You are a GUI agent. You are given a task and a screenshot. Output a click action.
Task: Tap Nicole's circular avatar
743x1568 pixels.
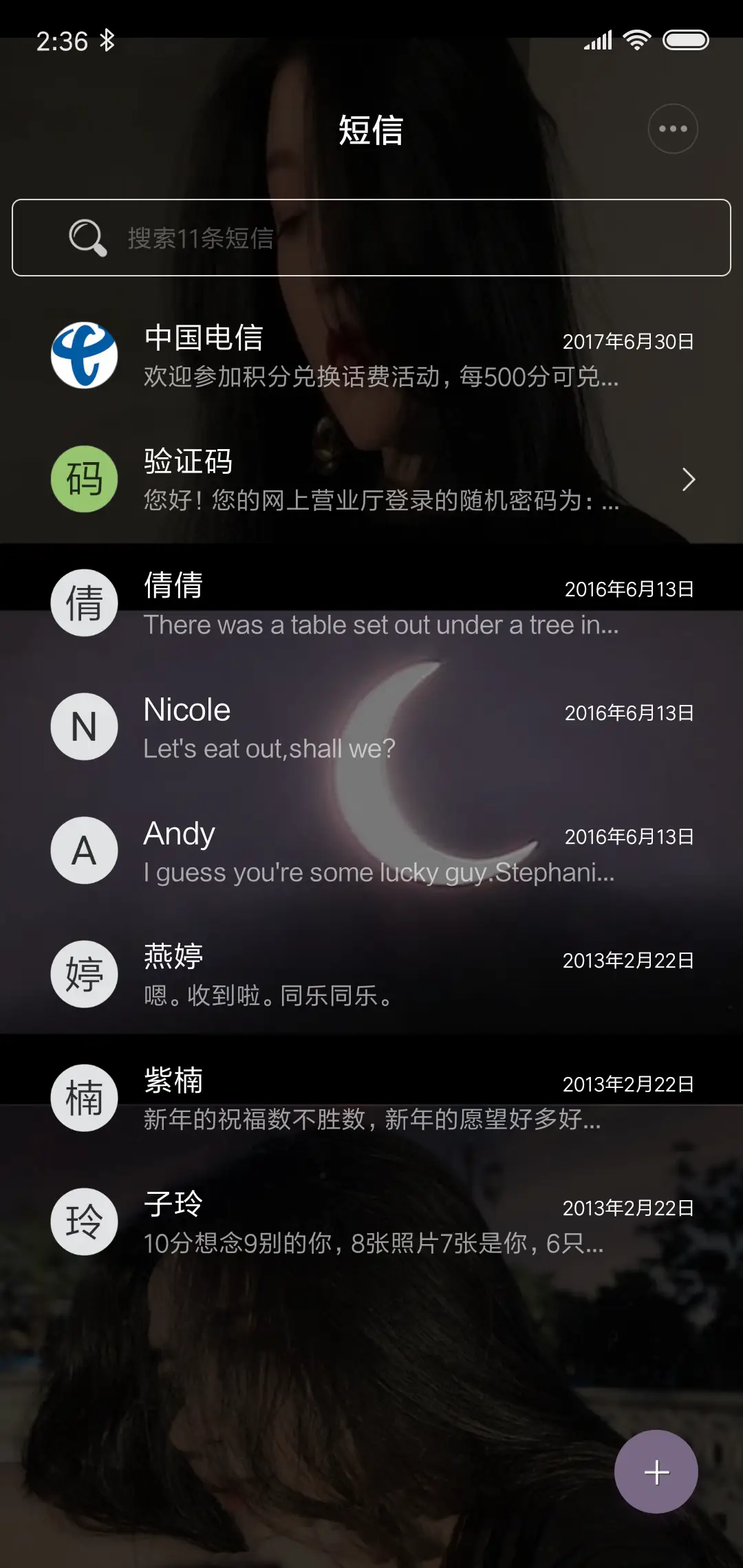point(84,726)
